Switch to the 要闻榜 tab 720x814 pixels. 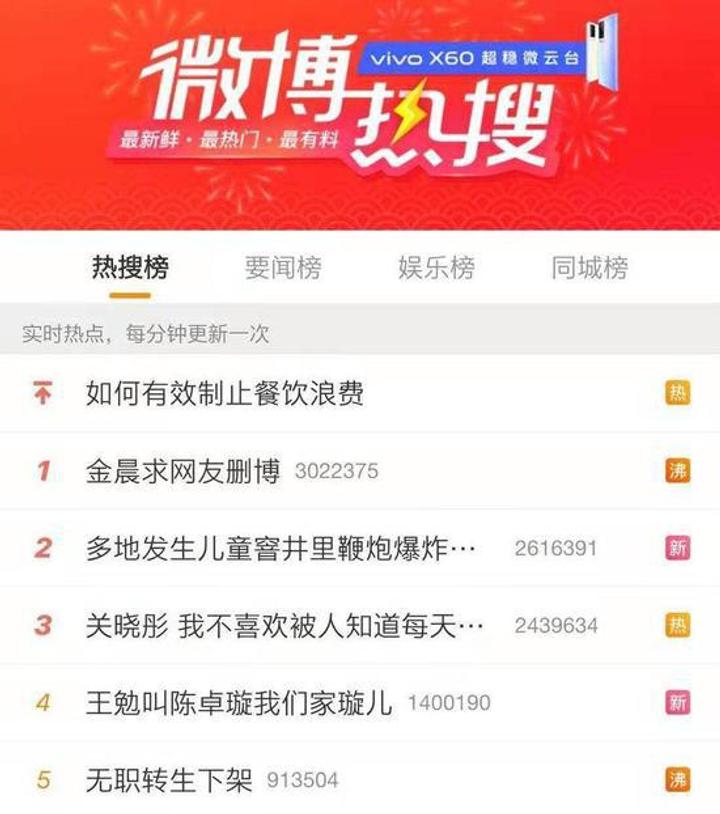pos(283,268)
